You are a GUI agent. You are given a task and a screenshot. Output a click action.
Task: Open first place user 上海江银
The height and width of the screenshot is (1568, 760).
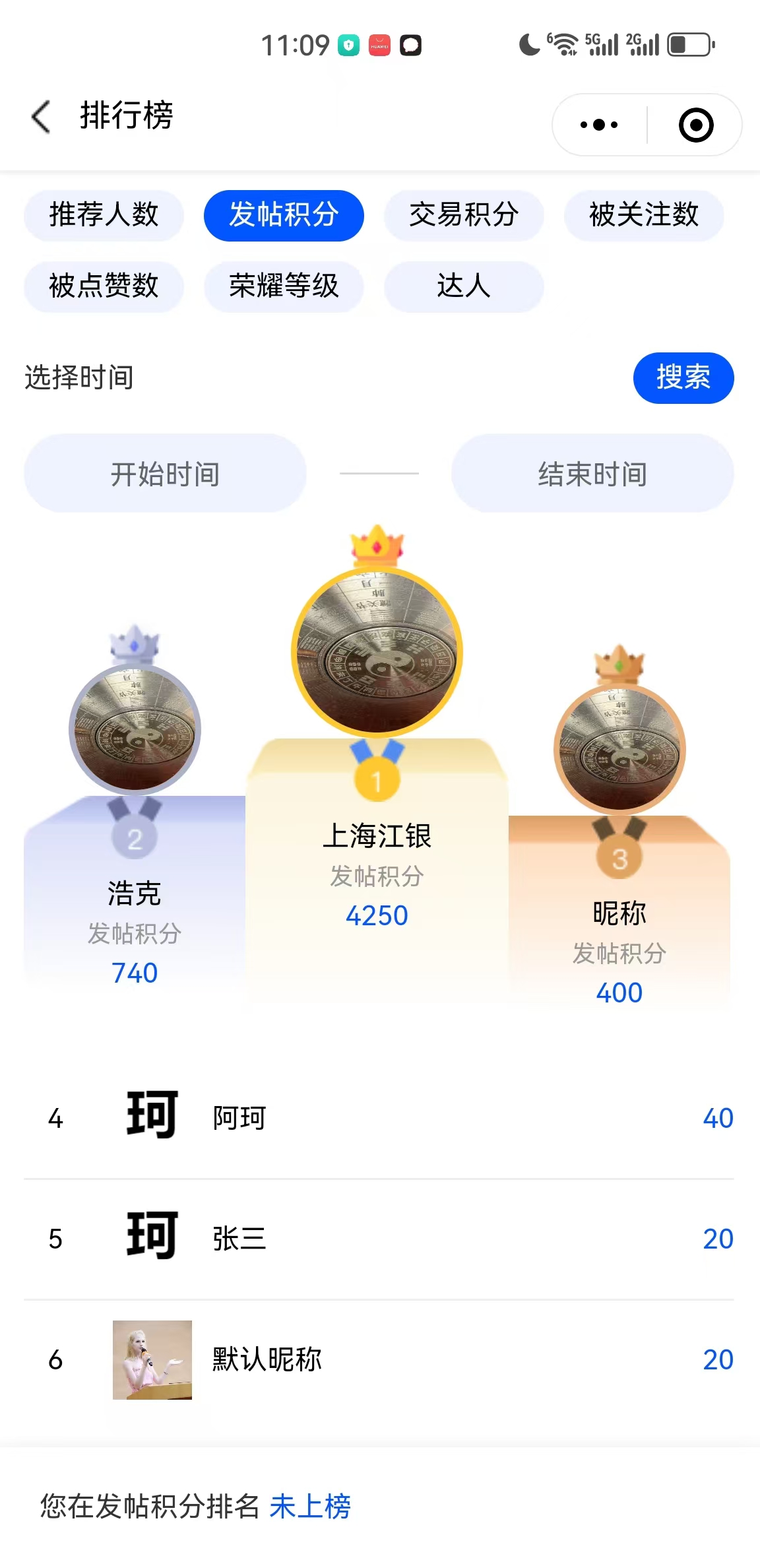pos(377,652)
